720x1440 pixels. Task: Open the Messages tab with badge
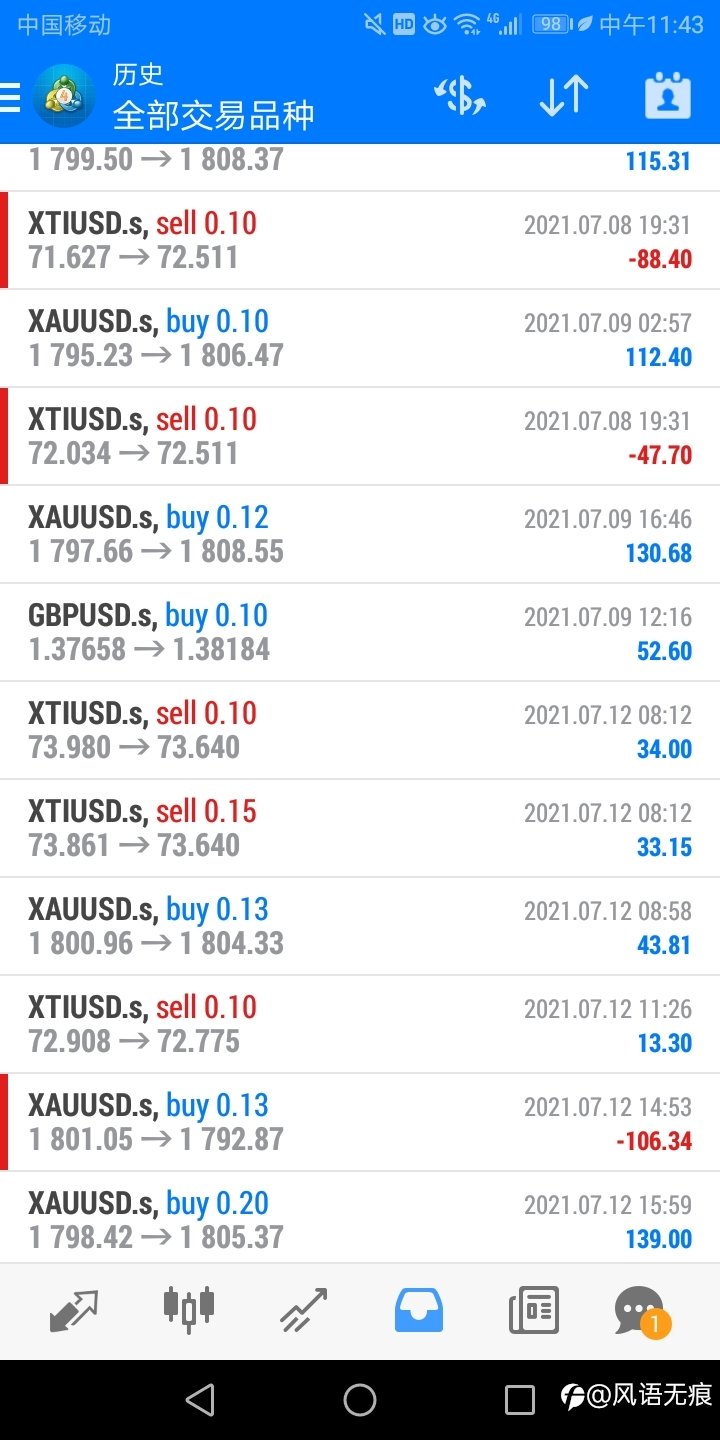pos(641,1310)
